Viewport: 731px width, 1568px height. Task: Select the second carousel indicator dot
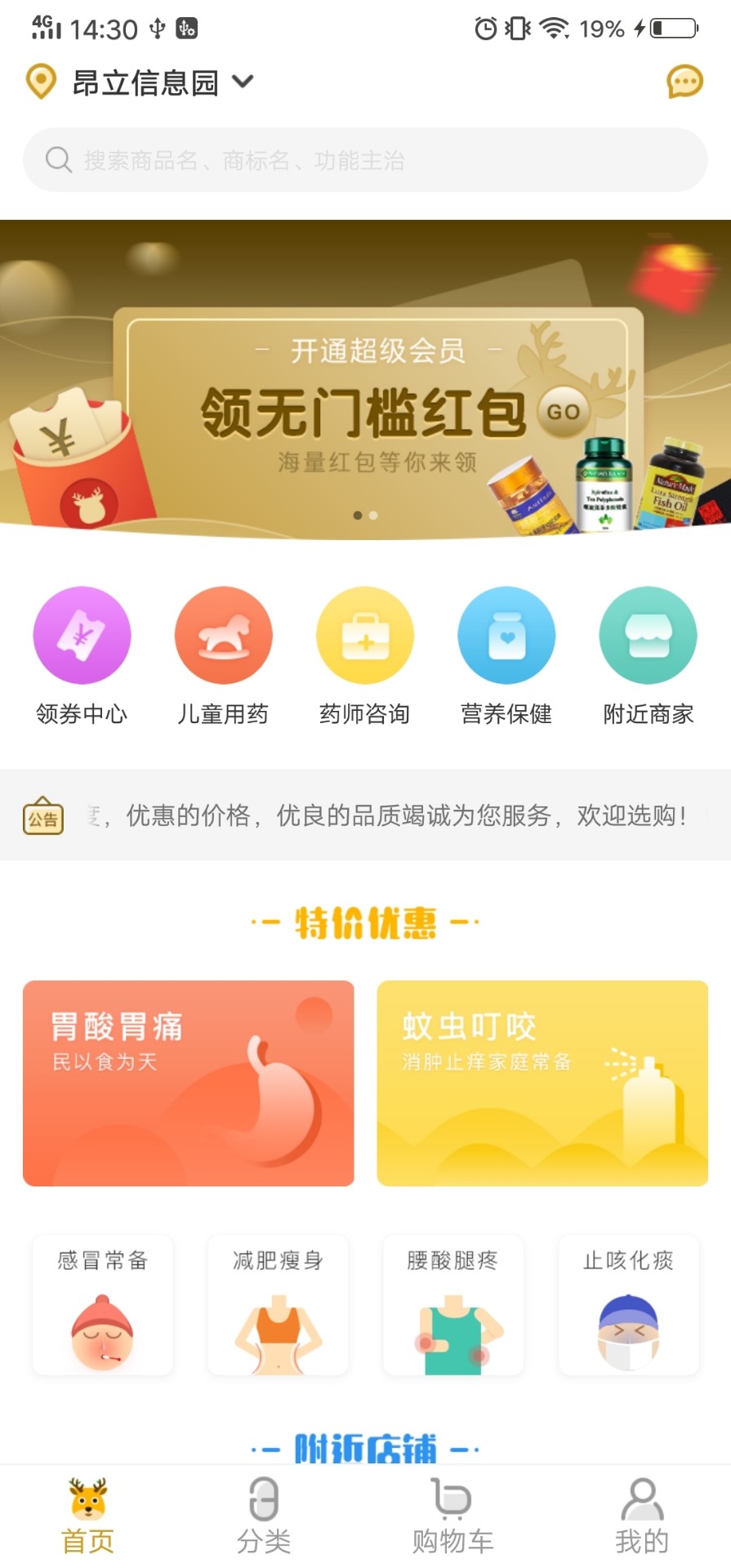pyautogui.click(x=373, y=515)
